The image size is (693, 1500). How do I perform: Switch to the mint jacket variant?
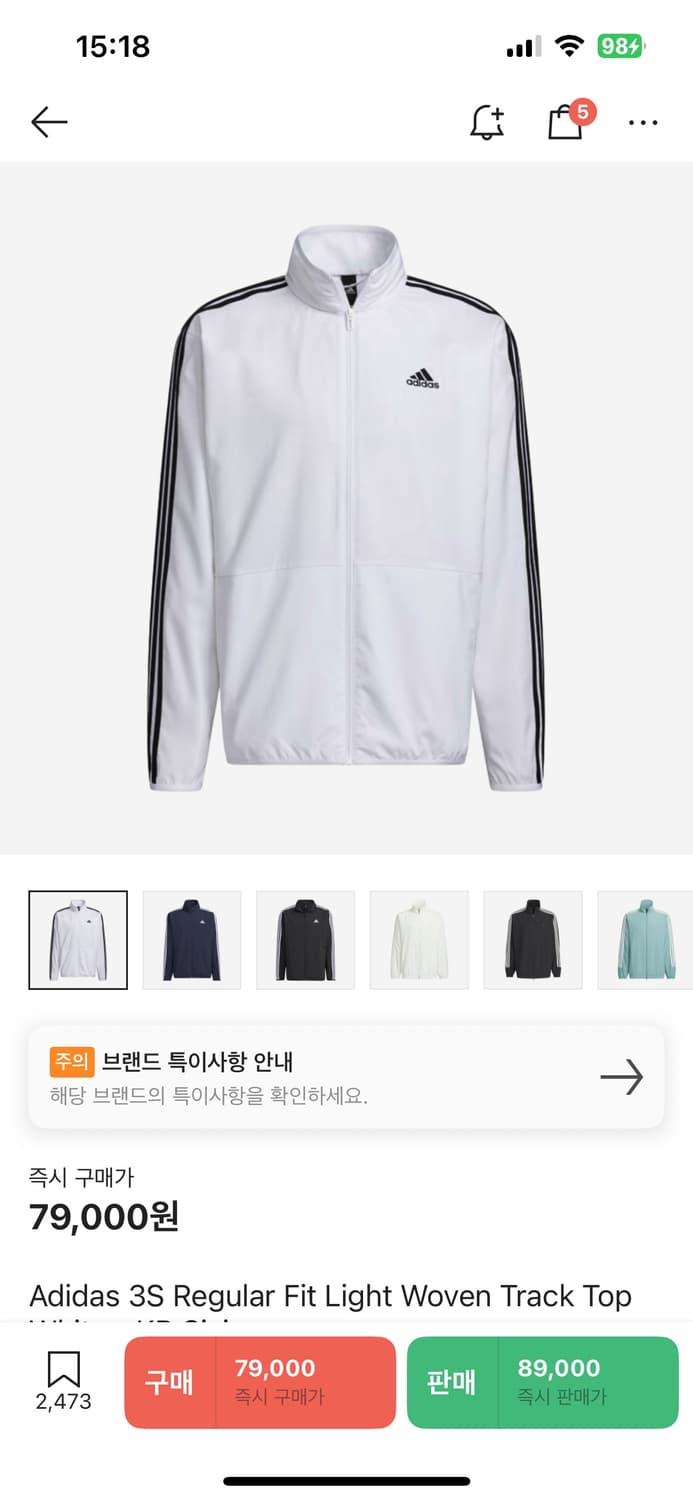pos(644,940)
